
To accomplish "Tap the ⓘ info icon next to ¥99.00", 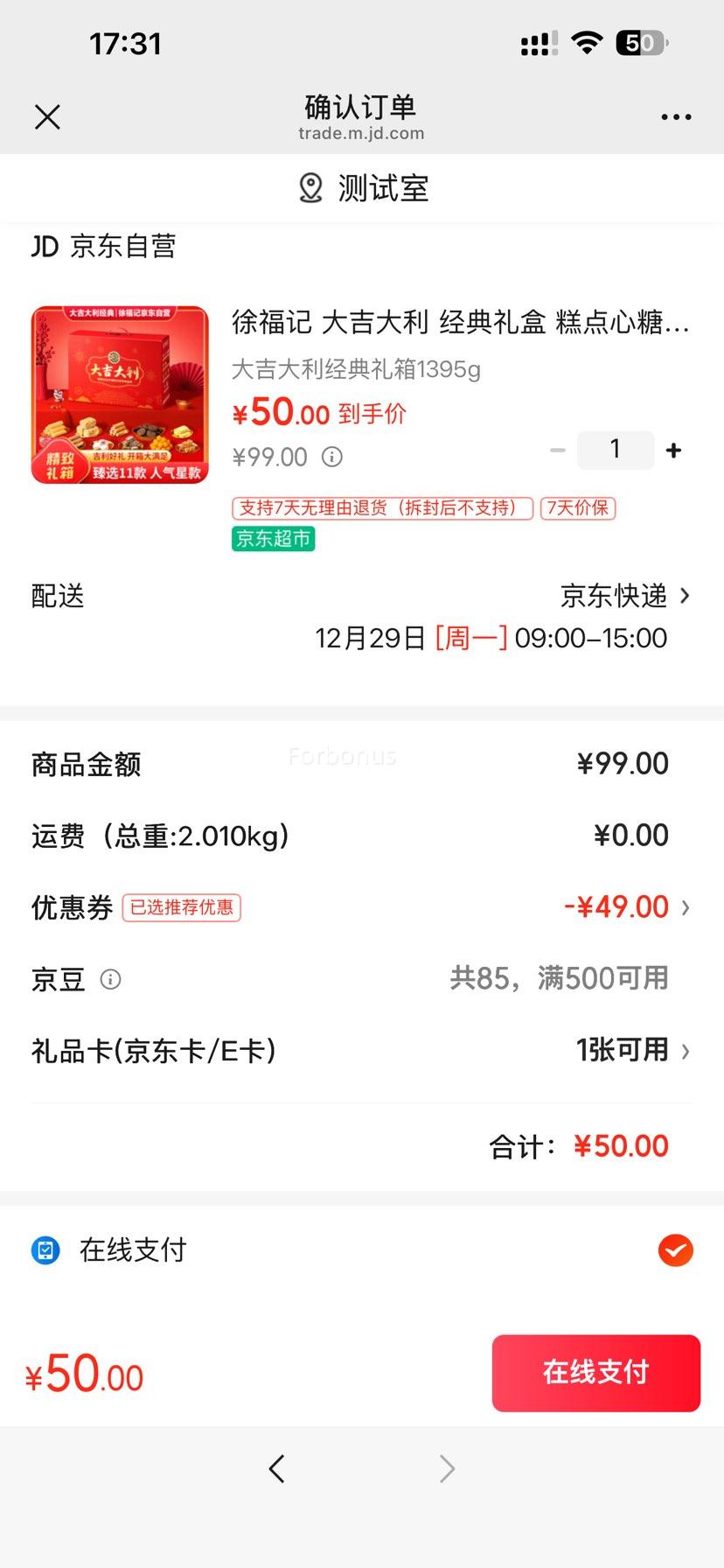I will 331,456.
